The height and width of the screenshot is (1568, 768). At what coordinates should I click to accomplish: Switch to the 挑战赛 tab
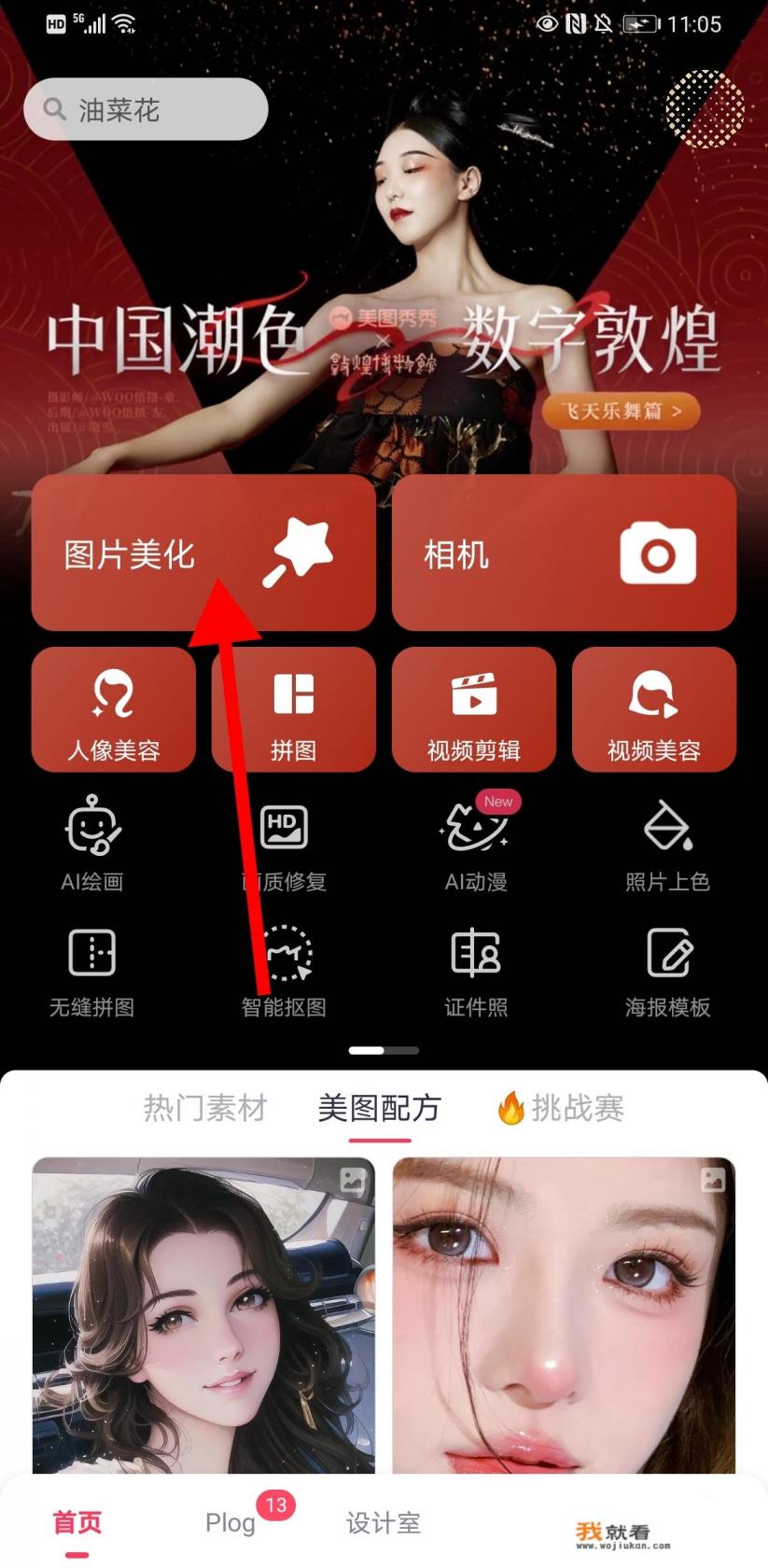(562, 1108)
